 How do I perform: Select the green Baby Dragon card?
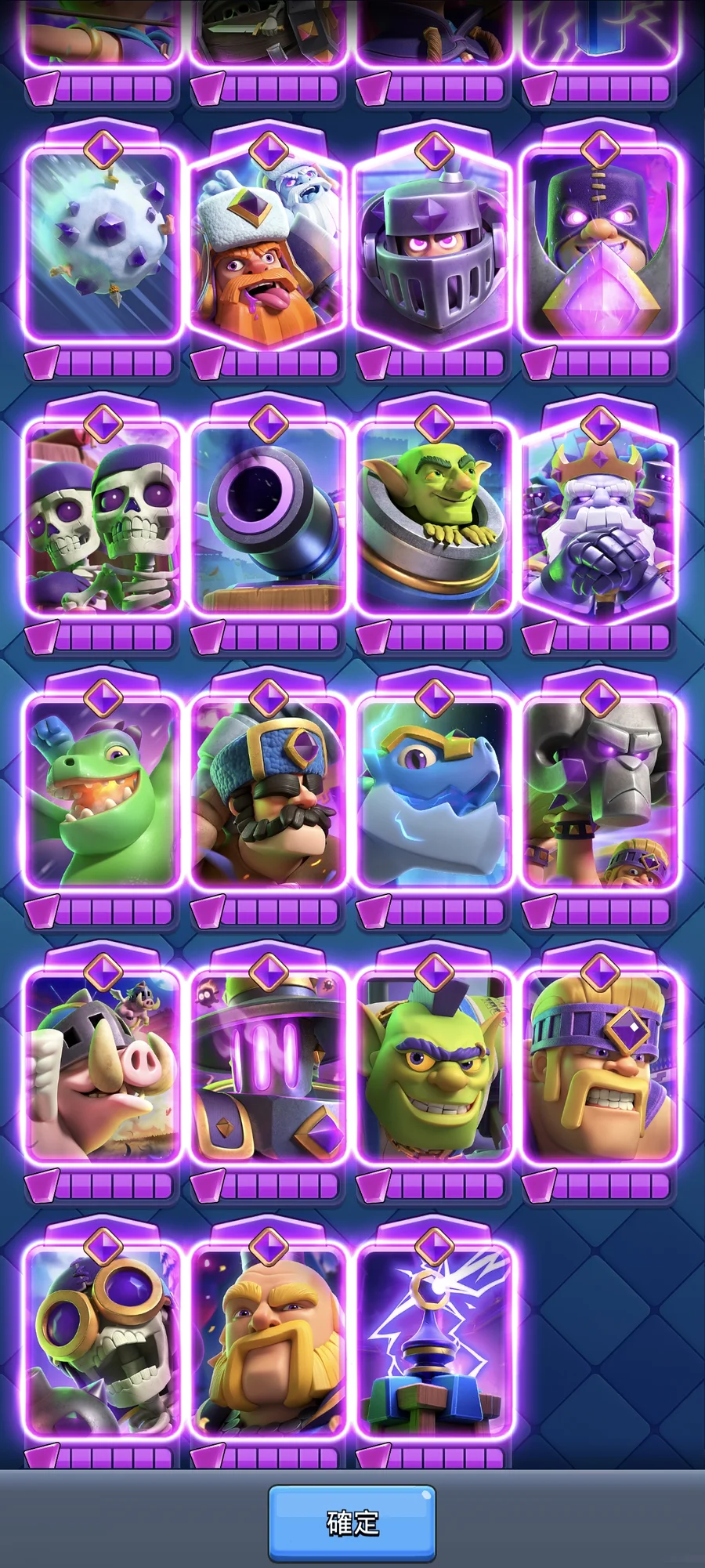(x=103, y=793)
